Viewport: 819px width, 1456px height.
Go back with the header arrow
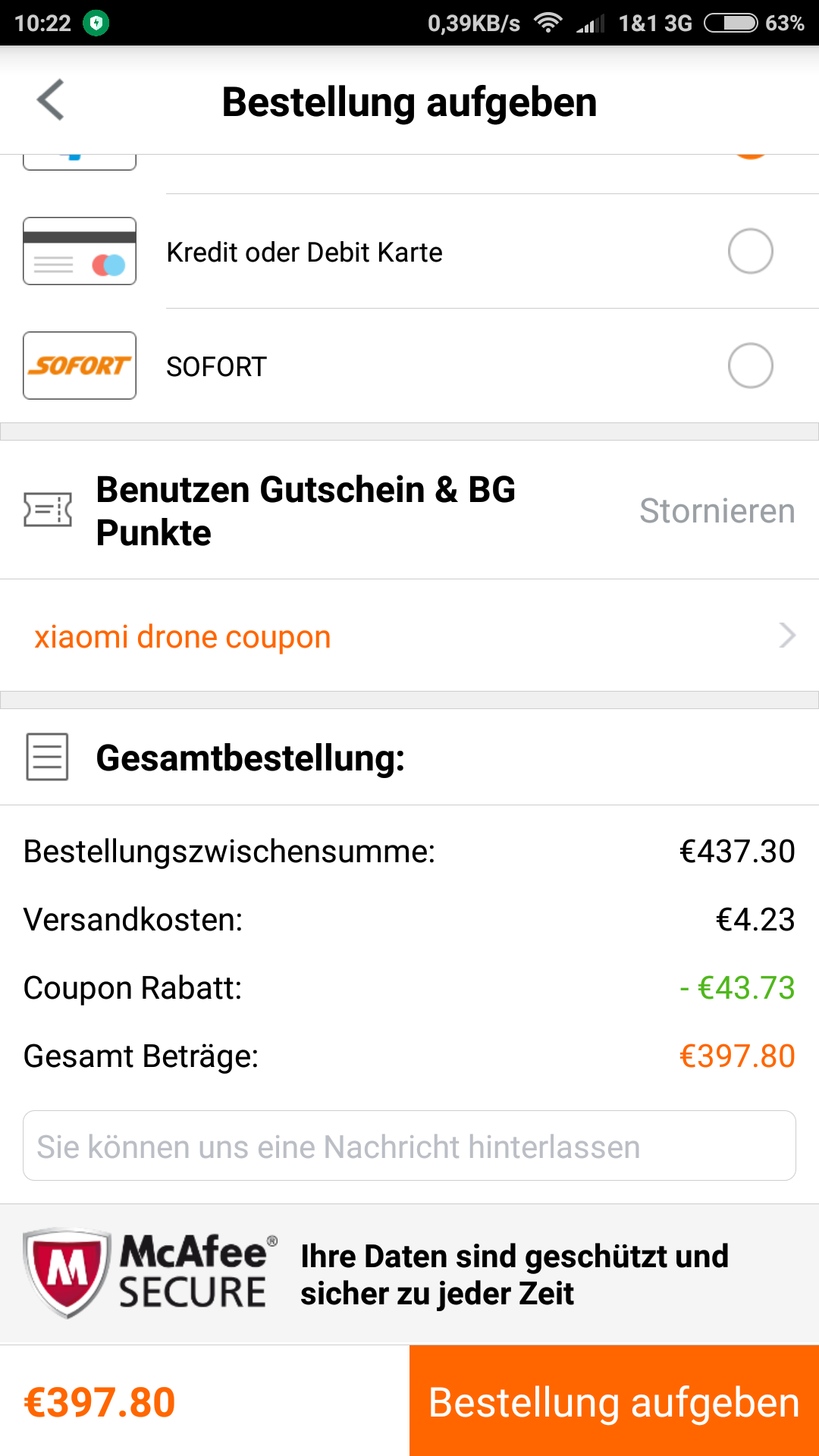[51, 100]
